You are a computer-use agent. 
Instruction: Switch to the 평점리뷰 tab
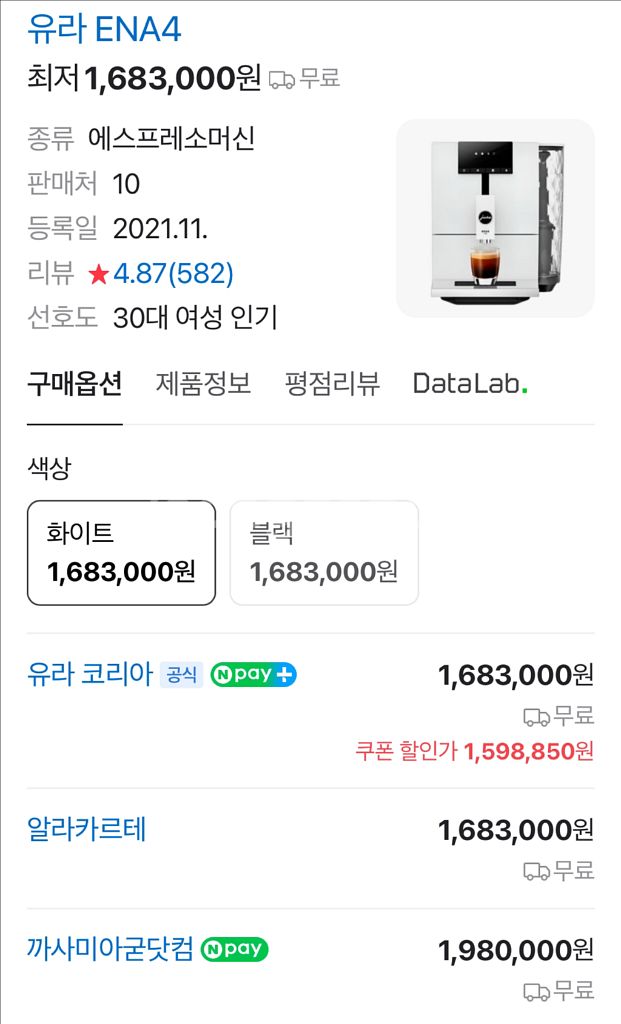click(332, 384)
